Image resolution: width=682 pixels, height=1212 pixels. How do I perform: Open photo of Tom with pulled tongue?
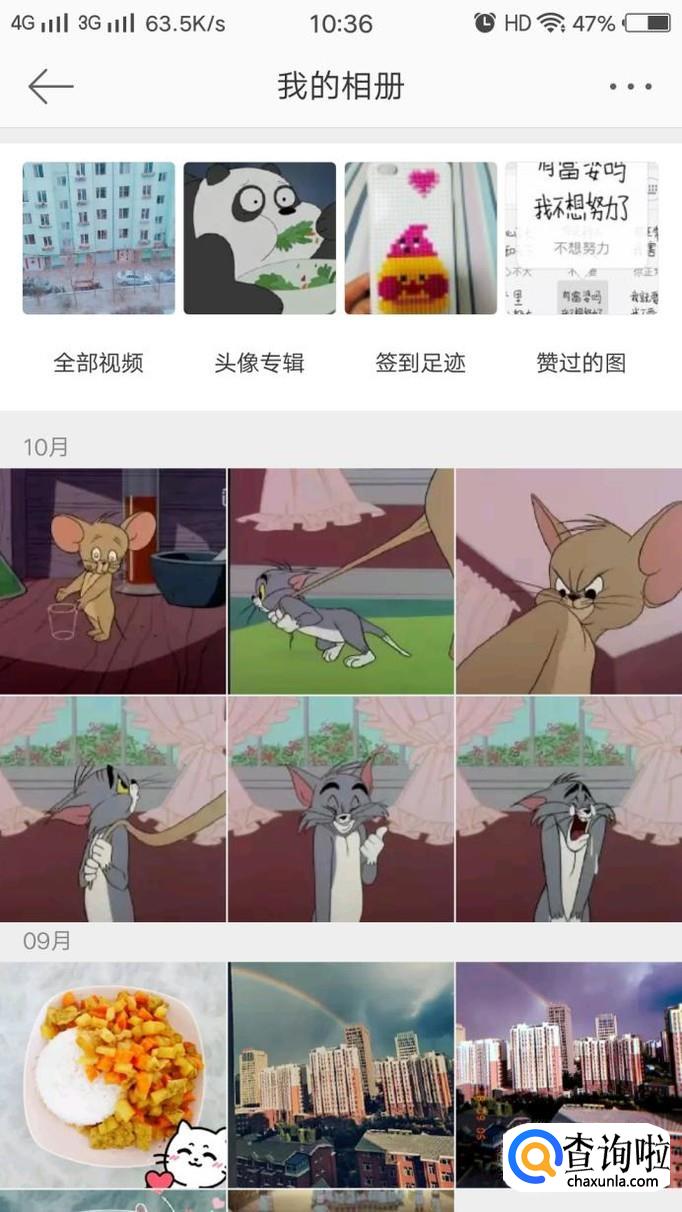[x=112, y=809]
